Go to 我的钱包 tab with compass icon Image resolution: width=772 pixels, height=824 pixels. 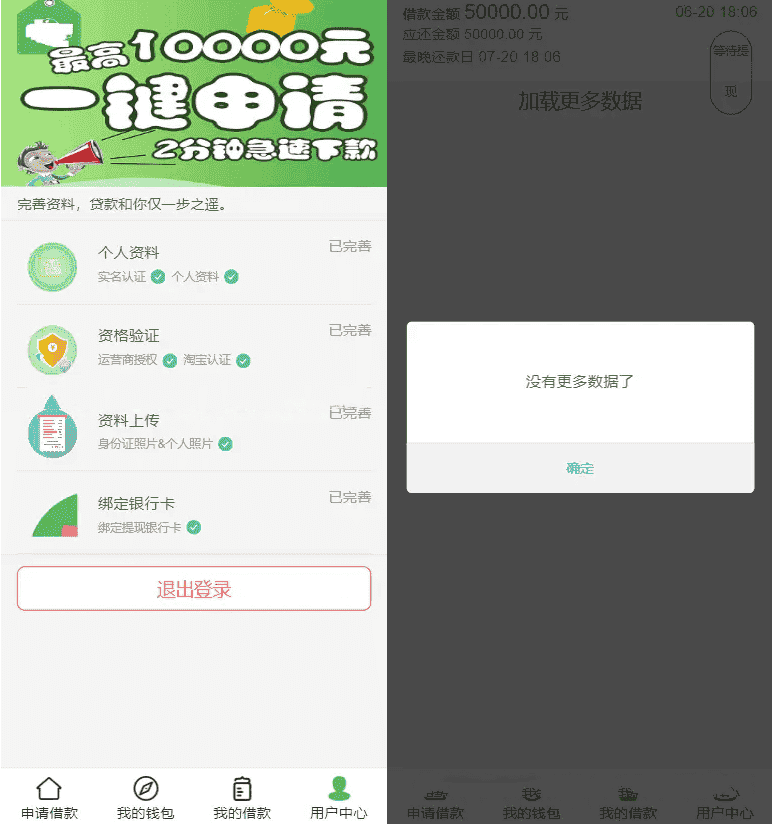pos(145,798)
